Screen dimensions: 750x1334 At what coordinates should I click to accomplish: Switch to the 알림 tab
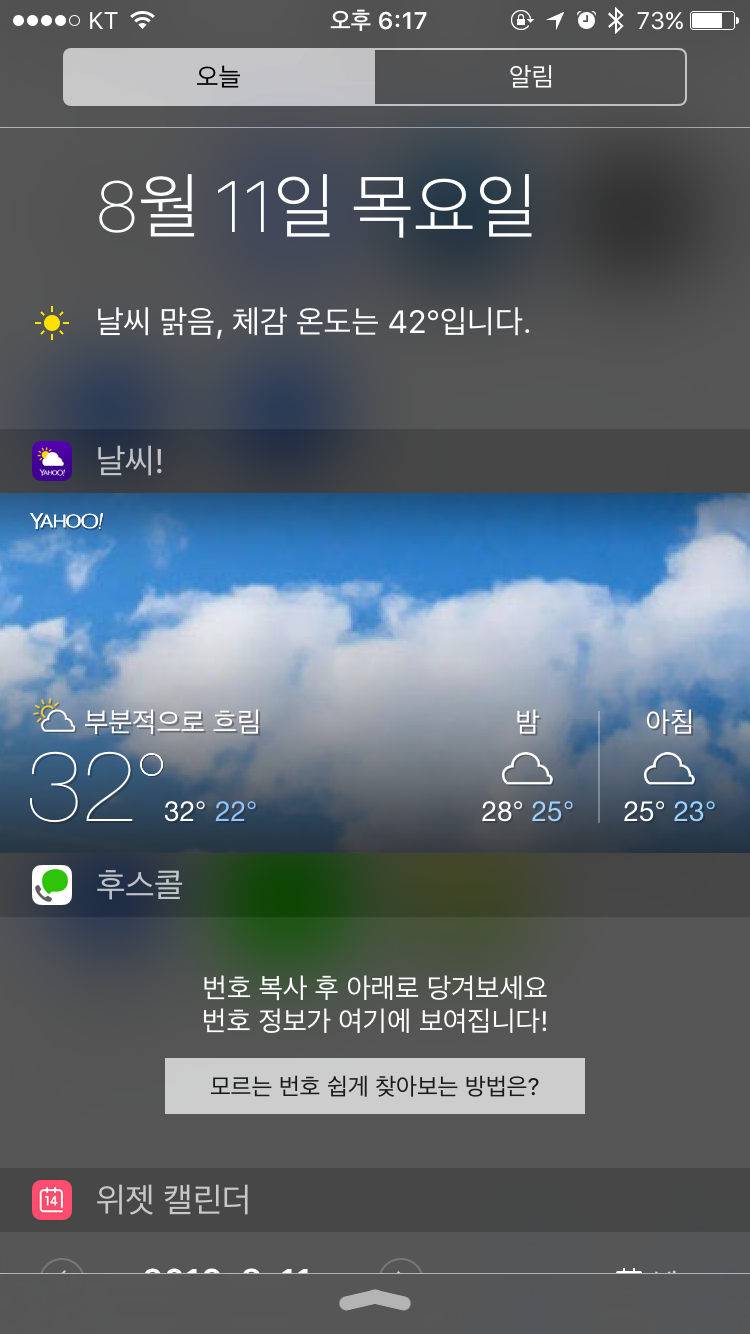530,77
